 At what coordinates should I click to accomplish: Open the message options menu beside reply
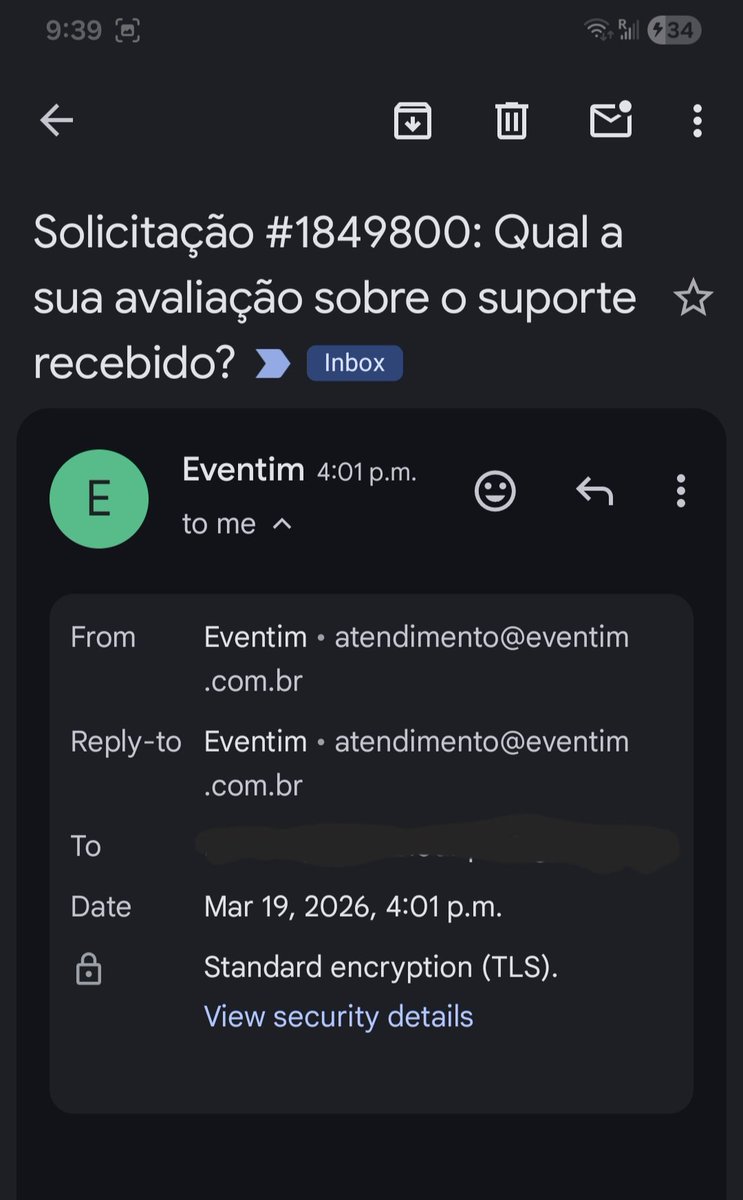click(681, 491)
